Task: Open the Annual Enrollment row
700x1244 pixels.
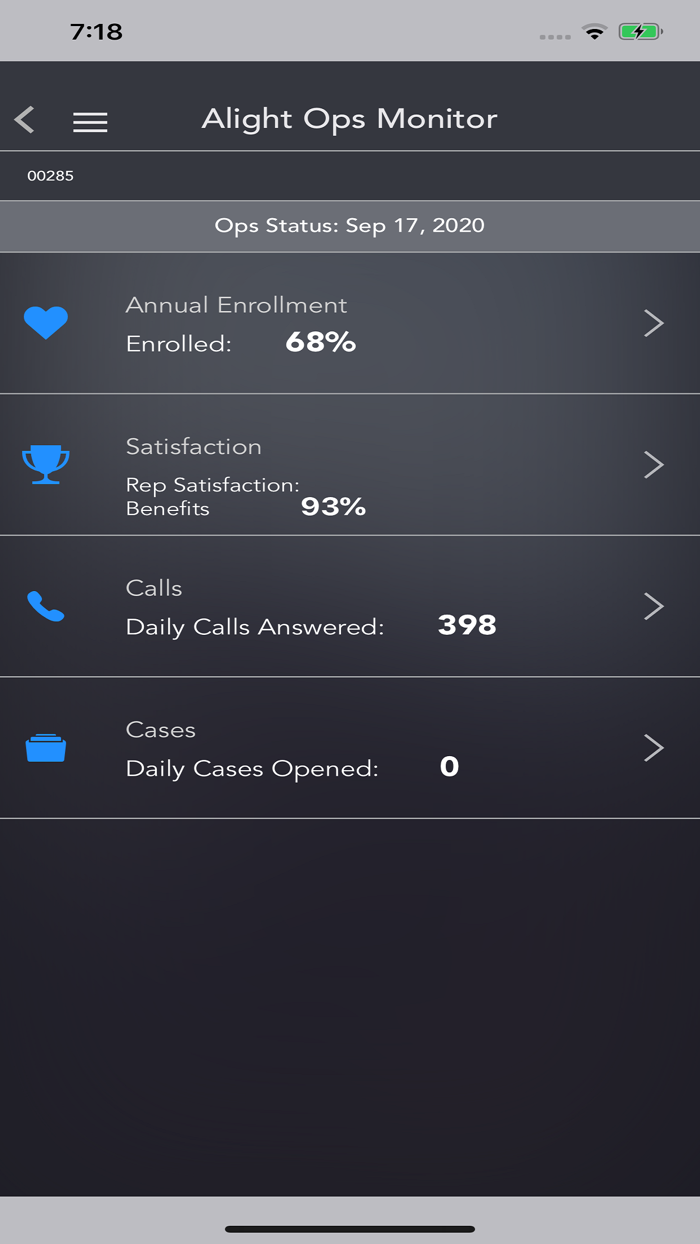Action: pyautogui.click(x=350, y=323)
